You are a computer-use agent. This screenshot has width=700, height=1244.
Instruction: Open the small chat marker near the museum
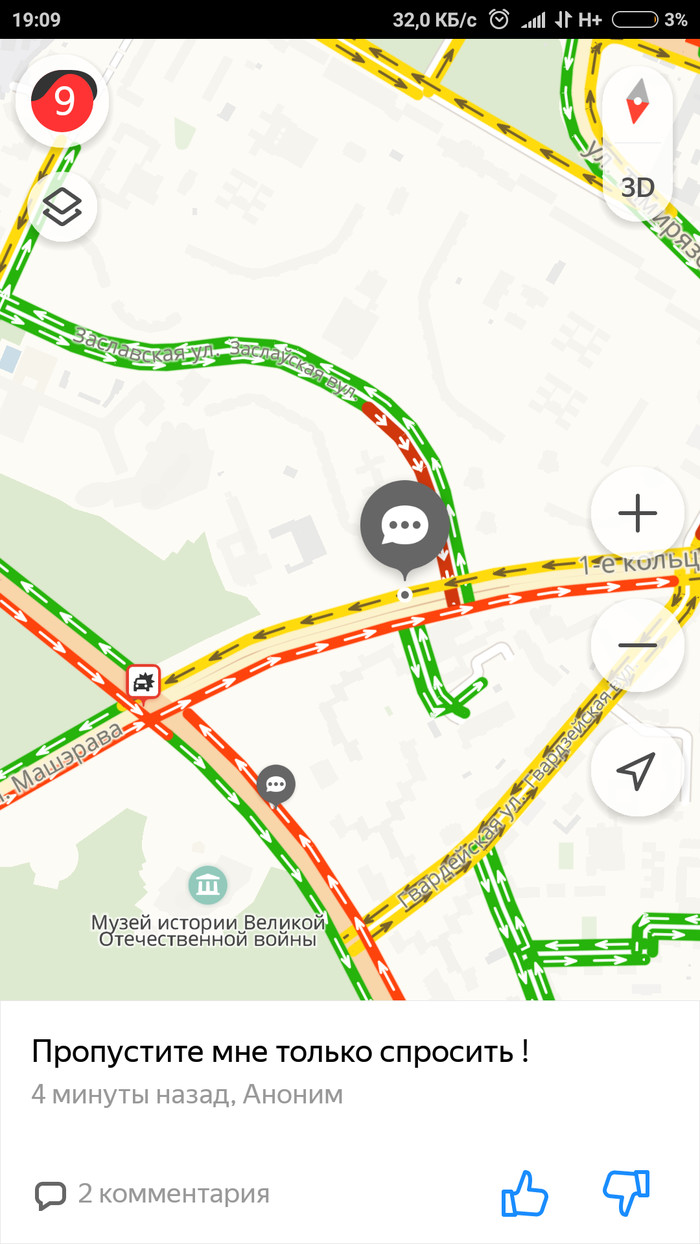pos(276,786)
